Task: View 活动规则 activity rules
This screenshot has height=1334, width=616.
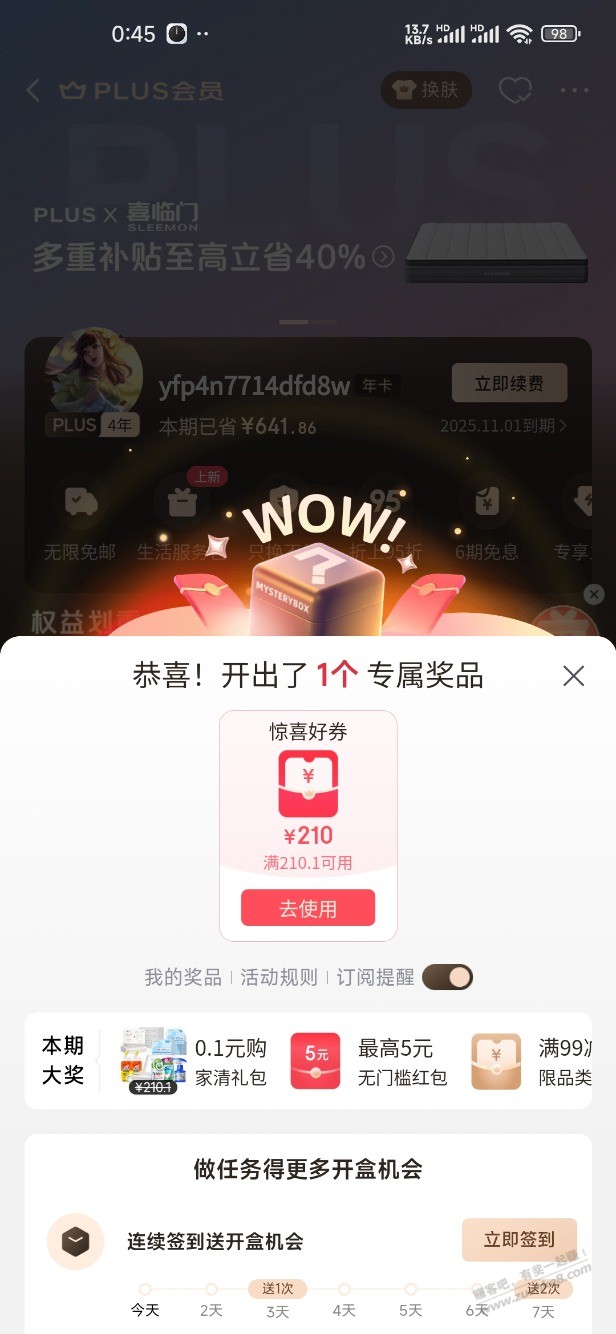Action: point(278,977)
